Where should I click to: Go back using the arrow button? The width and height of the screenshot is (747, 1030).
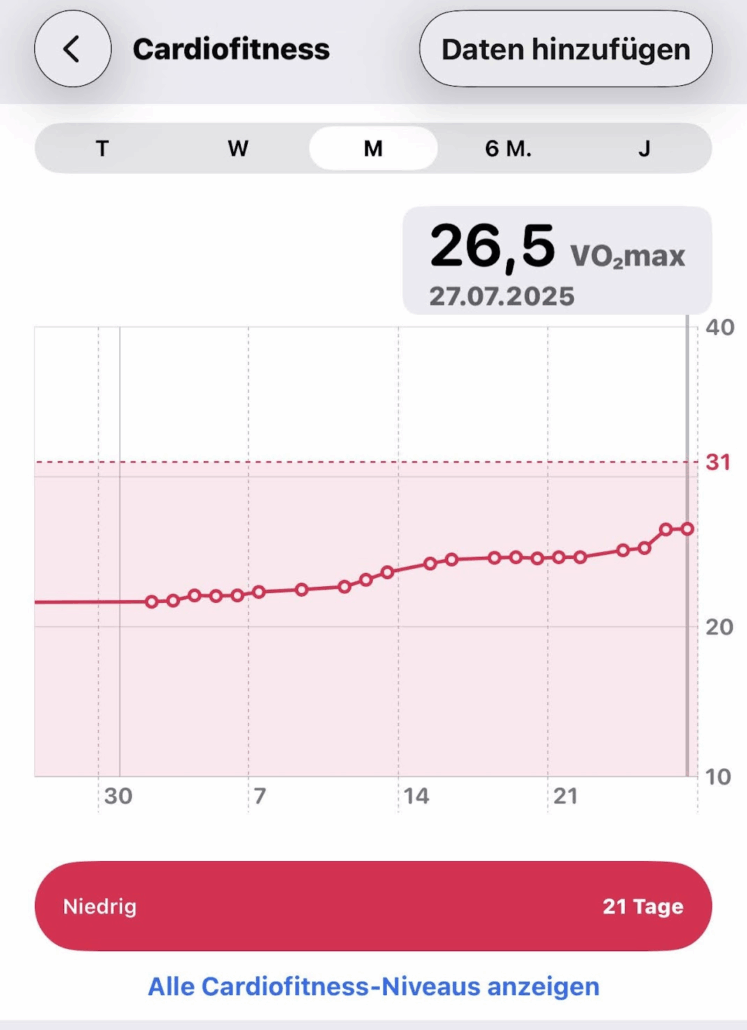[x=72, y=49]
